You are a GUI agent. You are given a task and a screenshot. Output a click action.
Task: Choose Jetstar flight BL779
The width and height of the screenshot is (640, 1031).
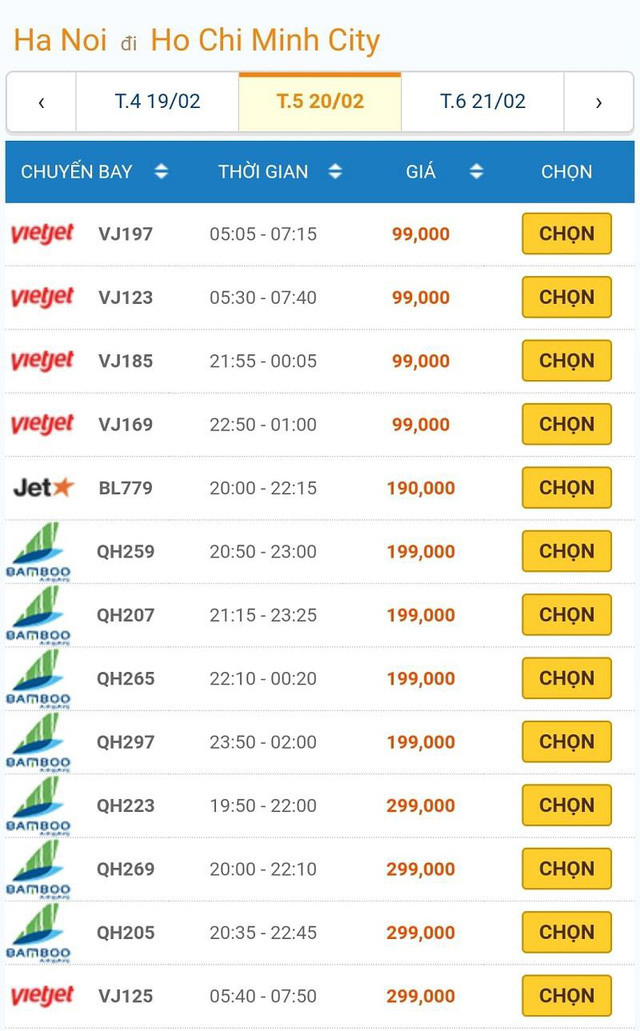(566, 488)
